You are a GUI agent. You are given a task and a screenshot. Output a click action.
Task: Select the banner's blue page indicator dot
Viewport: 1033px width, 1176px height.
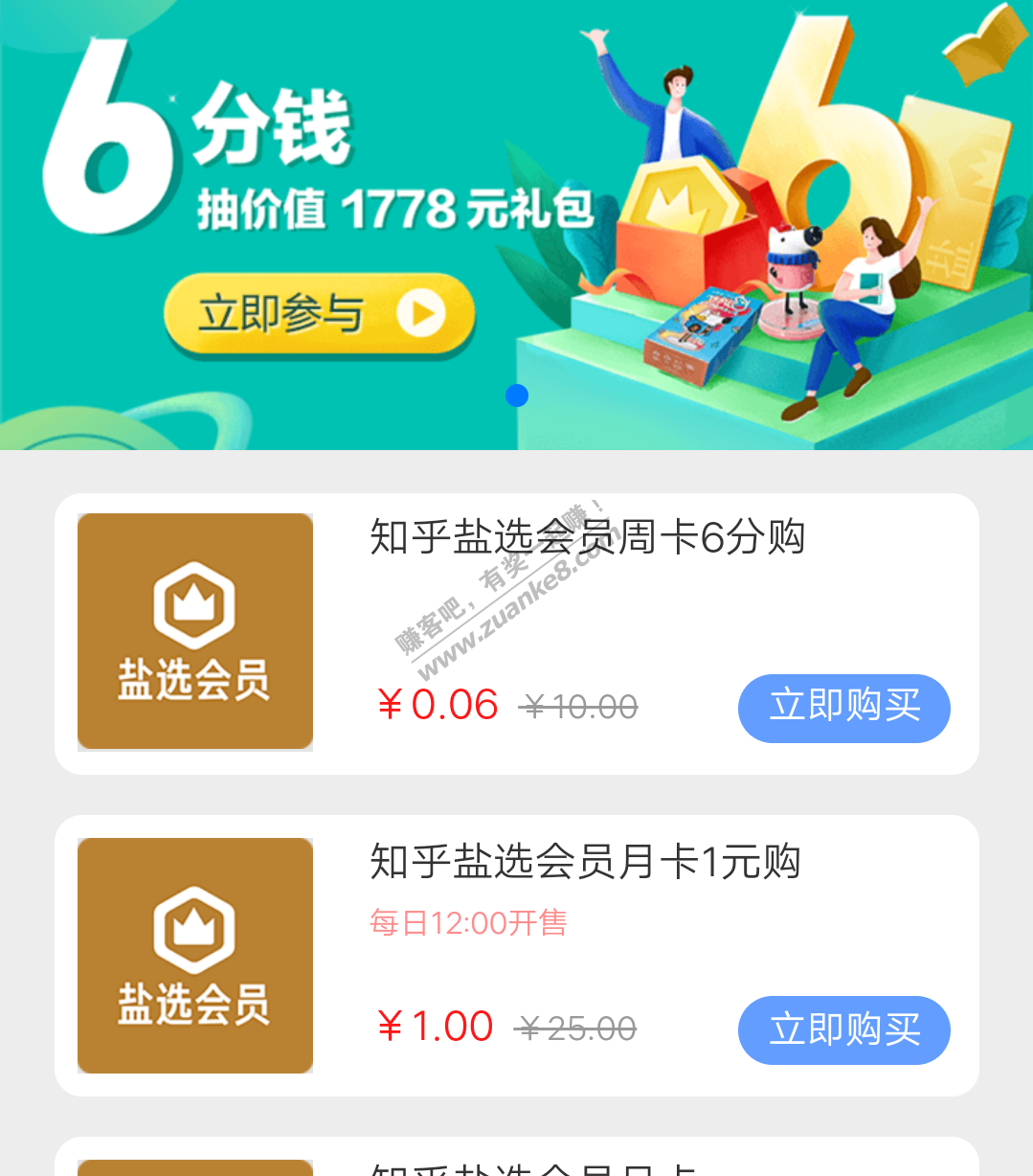tap(517, 396)
